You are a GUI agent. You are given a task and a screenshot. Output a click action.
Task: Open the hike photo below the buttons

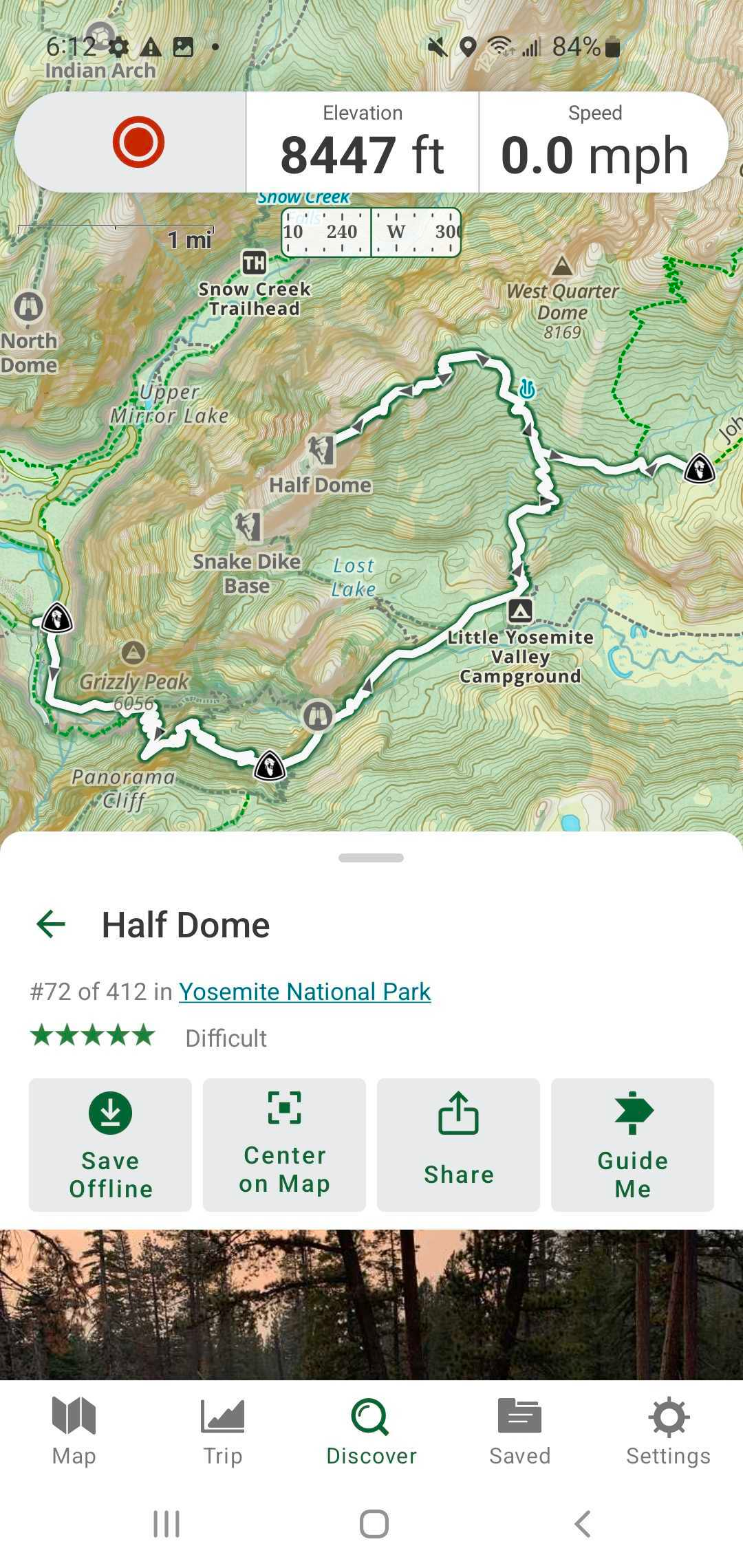point(371,1304)
